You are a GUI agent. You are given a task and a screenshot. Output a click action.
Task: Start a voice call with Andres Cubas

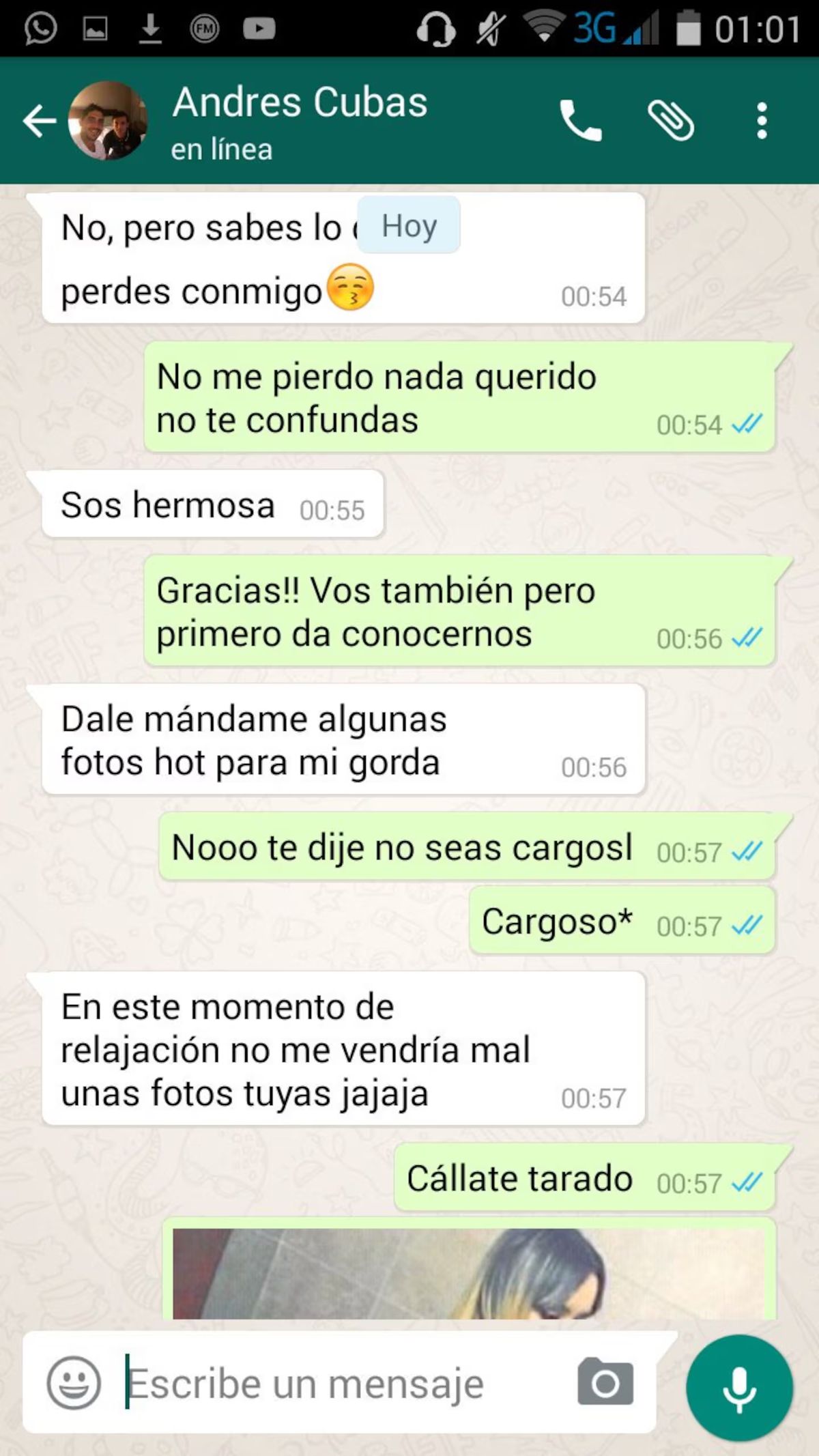tap(580, 121)
